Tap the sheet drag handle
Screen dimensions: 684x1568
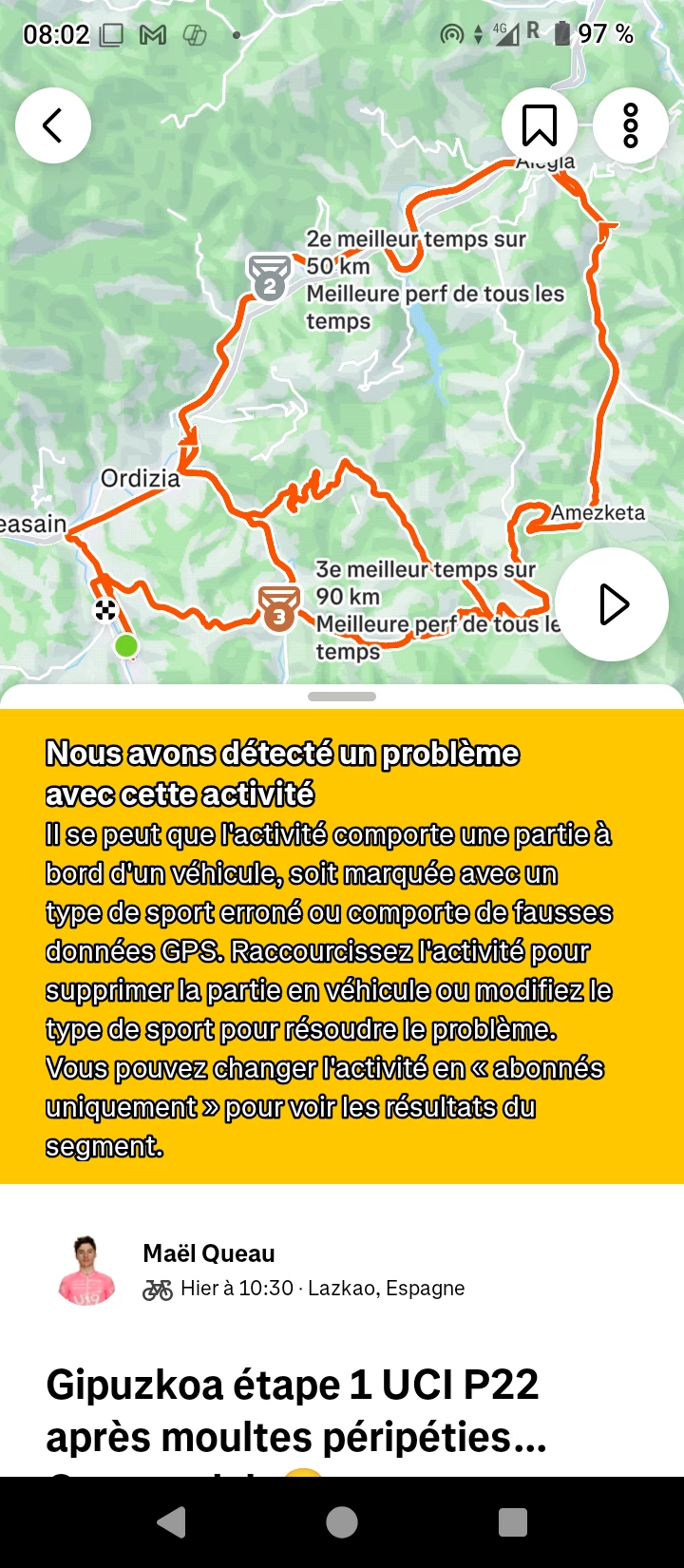click(342, 697)
